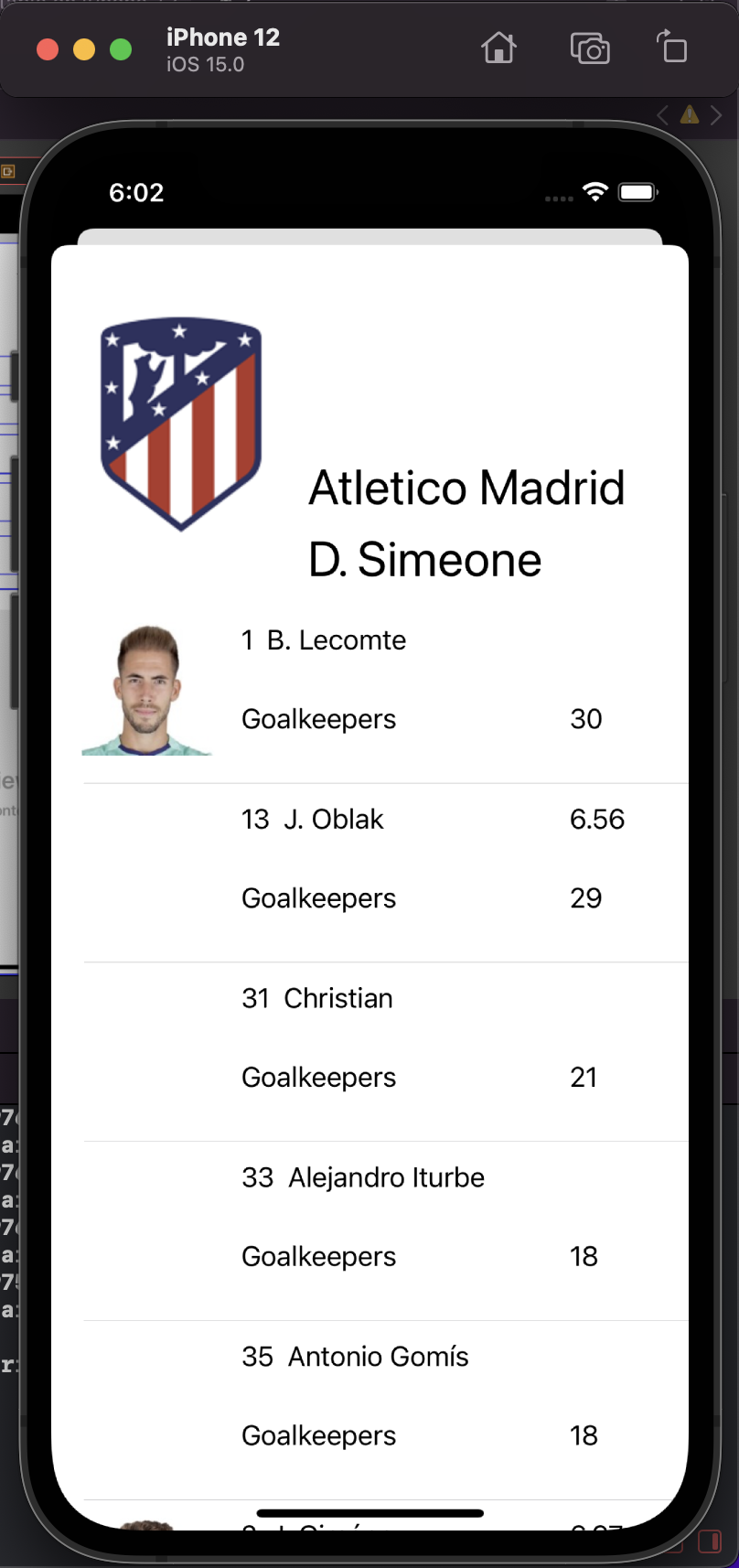
Task: Rotate the simulator device
Action: pos(671,47)
